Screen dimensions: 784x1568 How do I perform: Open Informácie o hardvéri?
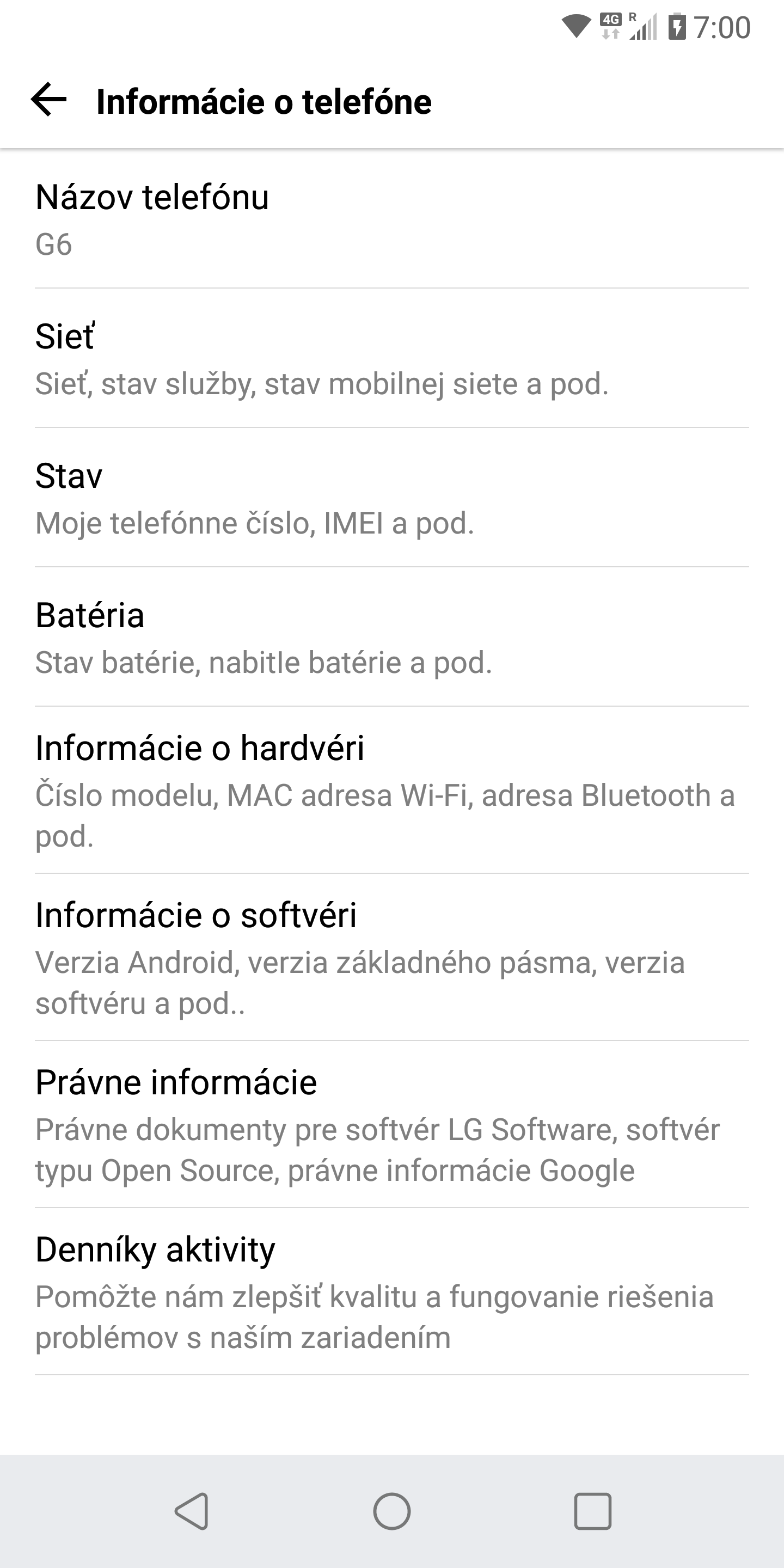coord(392,790)
